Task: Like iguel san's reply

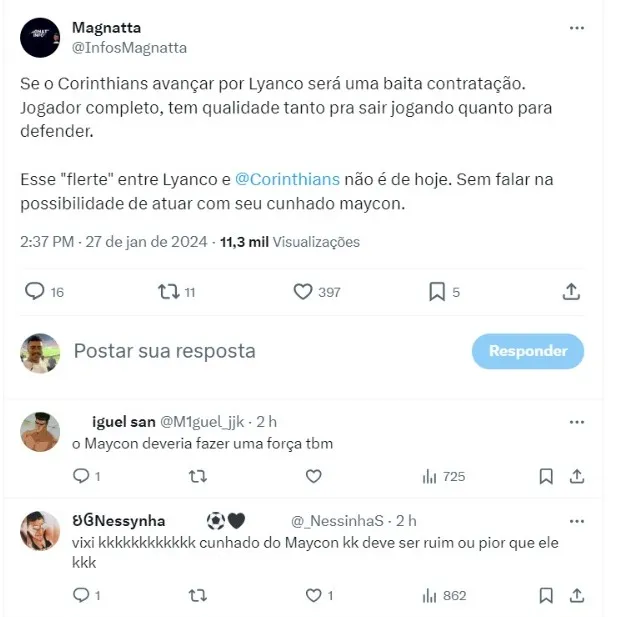Action: click(x=313, y=476)
